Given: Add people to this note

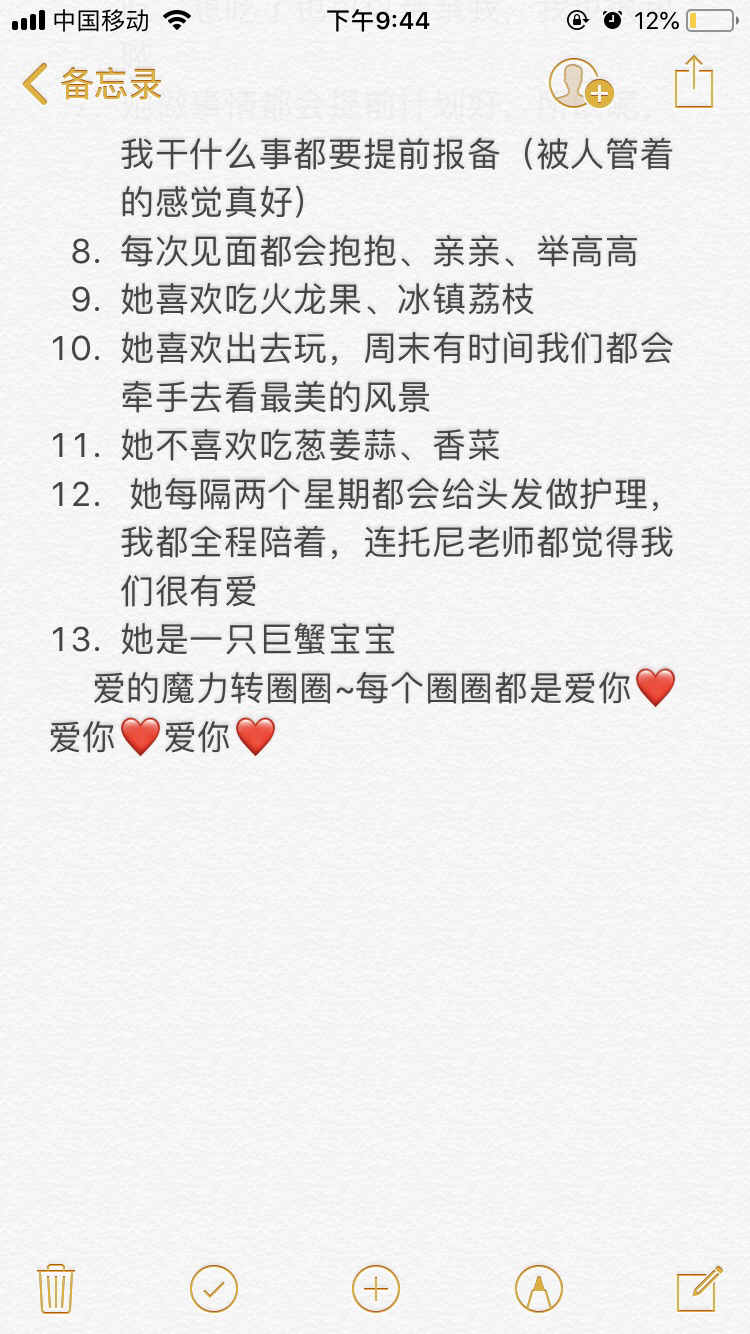Looking at the screenshot, I should 581,83.
